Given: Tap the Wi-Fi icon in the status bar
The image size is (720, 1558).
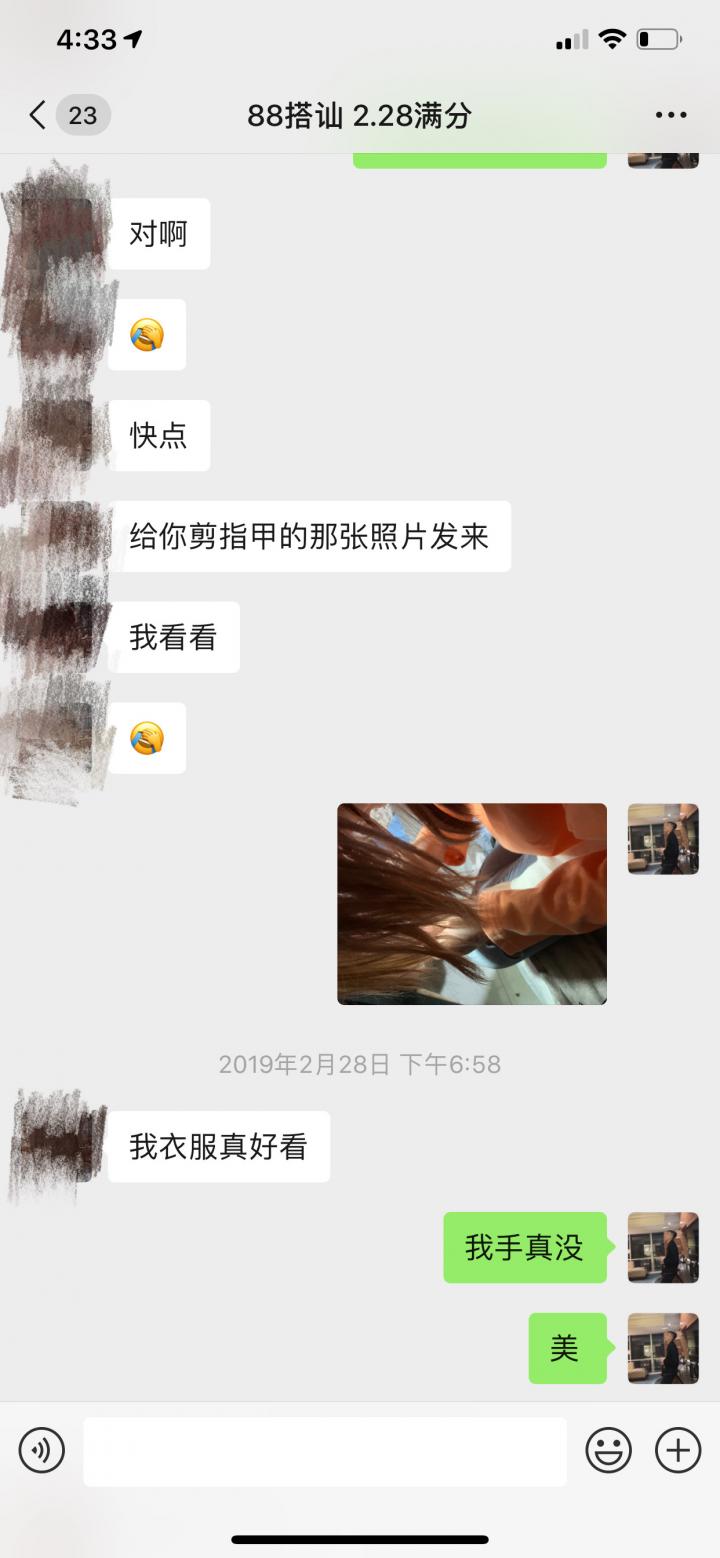Looking at the screenshot, I should tap(611, 37).
